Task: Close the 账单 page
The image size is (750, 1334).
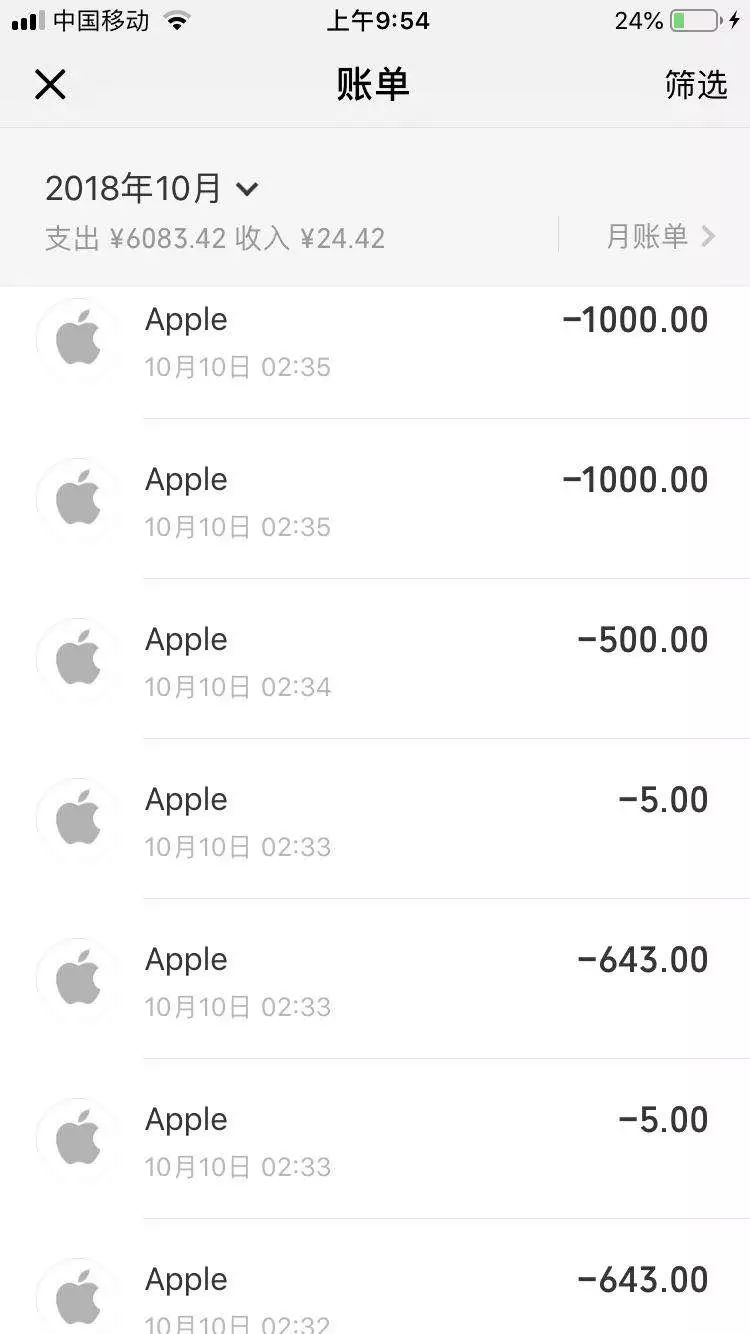Action: pos(50,85)
